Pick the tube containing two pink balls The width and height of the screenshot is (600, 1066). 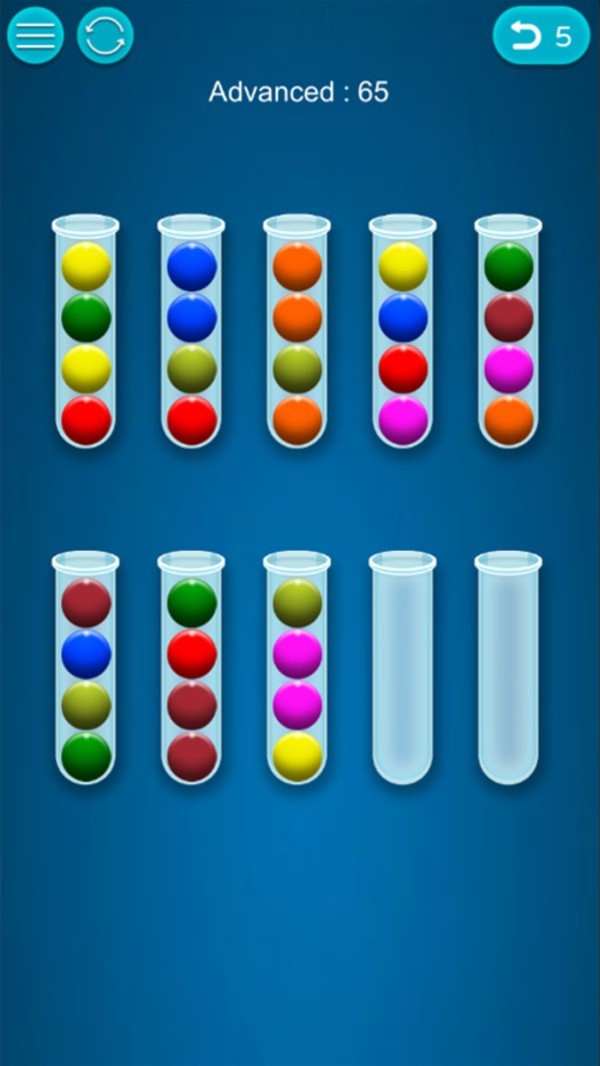[x=297, y=668]
